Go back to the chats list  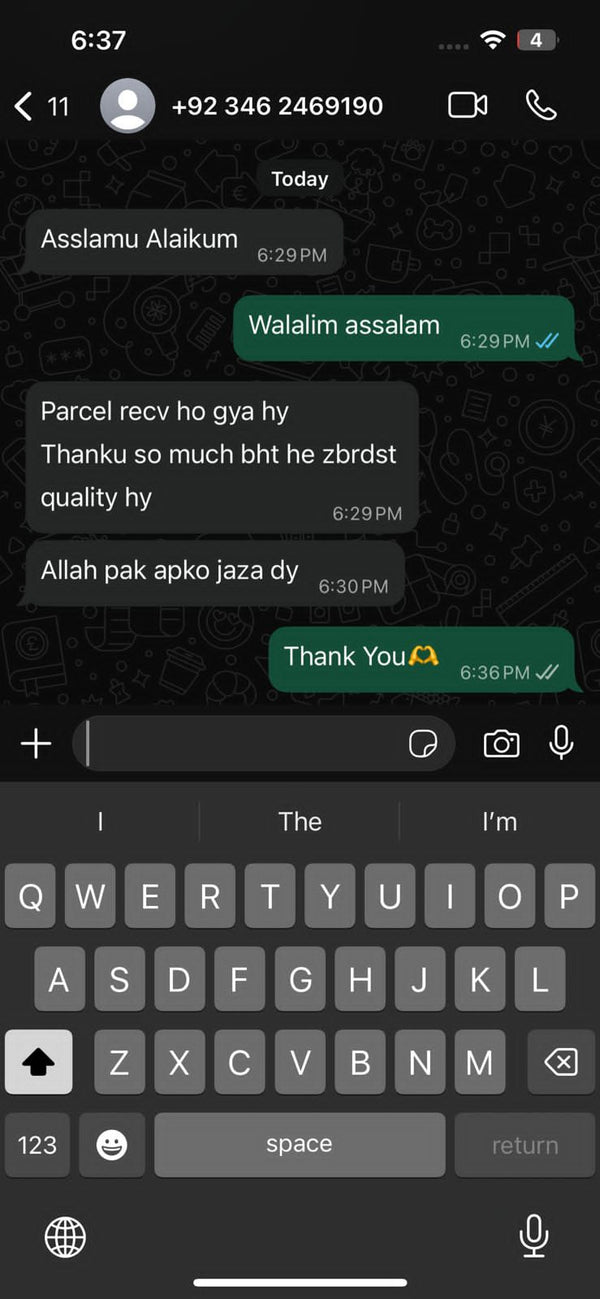(26, 106)
